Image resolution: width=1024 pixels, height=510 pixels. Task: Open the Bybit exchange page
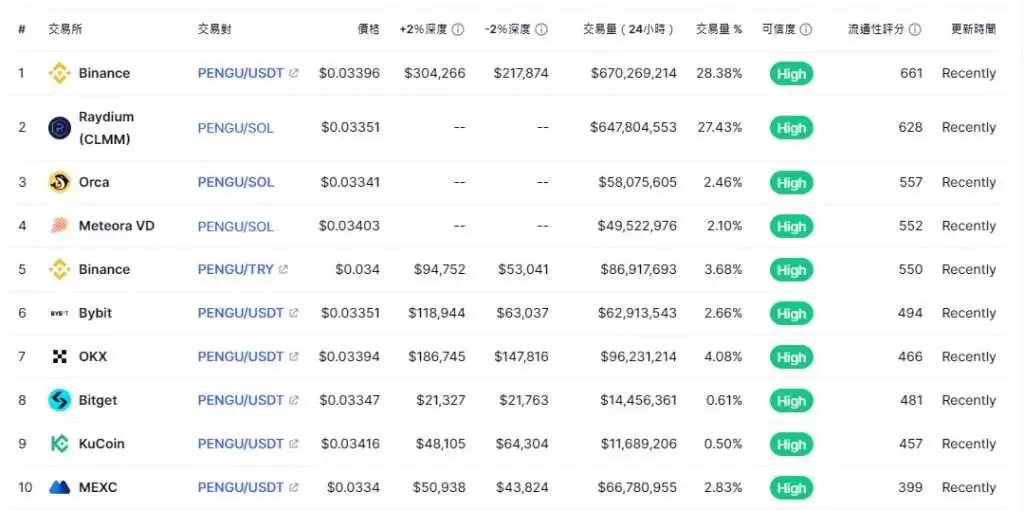pos(95,313)
